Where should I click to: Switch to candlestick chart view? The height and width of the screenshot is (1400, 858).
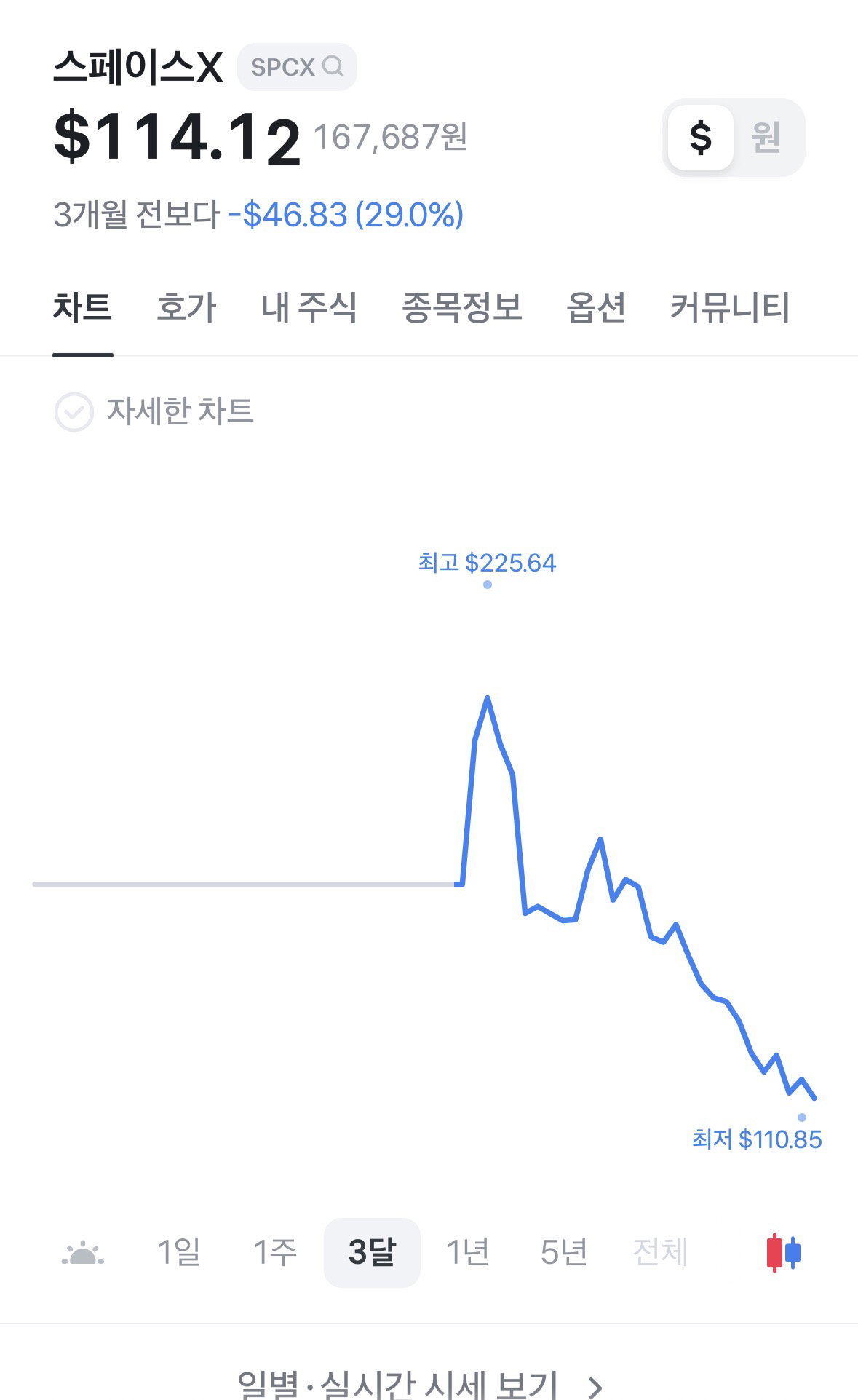784,1252
